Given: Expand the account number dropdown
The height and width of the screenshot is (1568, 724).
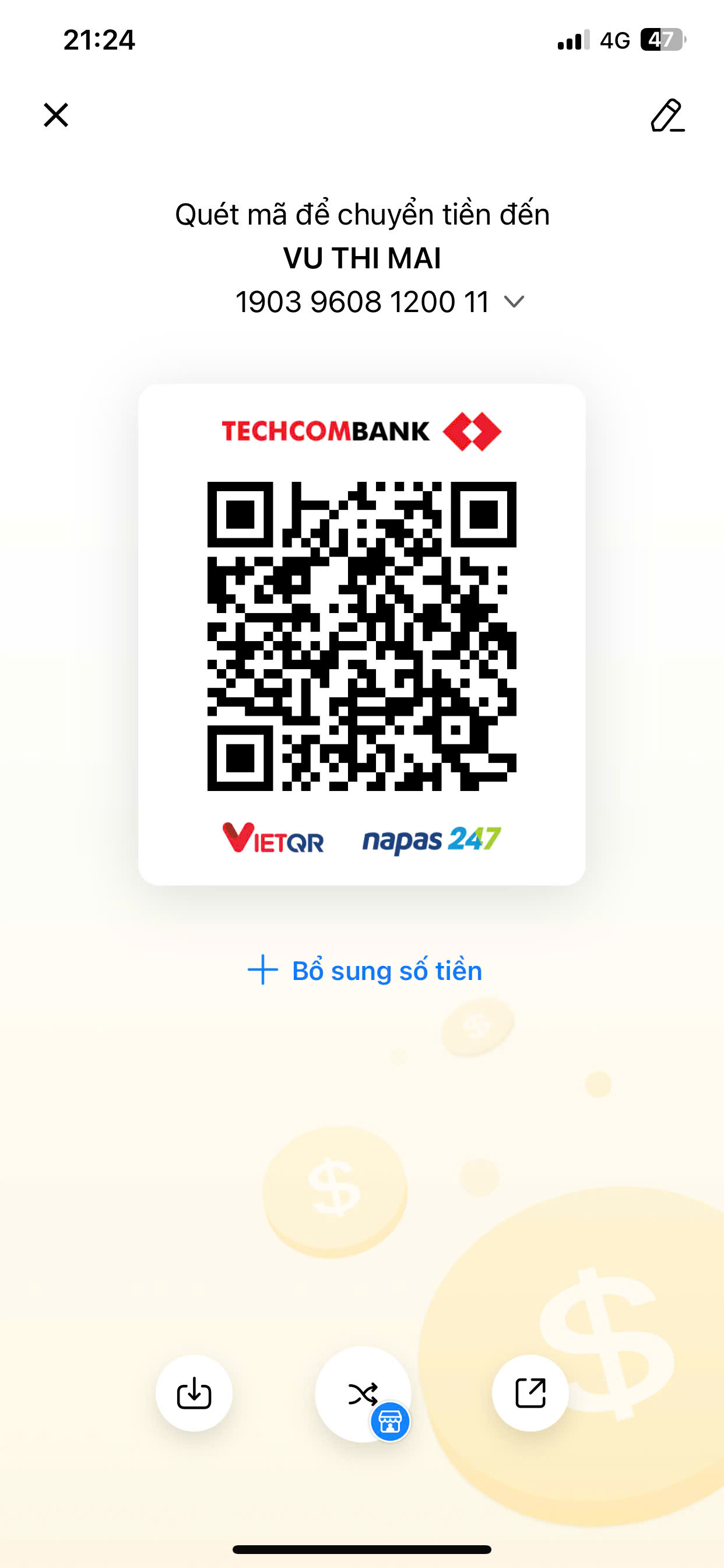Looking at the screenshot, I should pyautogui.click(x=514, y=302).
